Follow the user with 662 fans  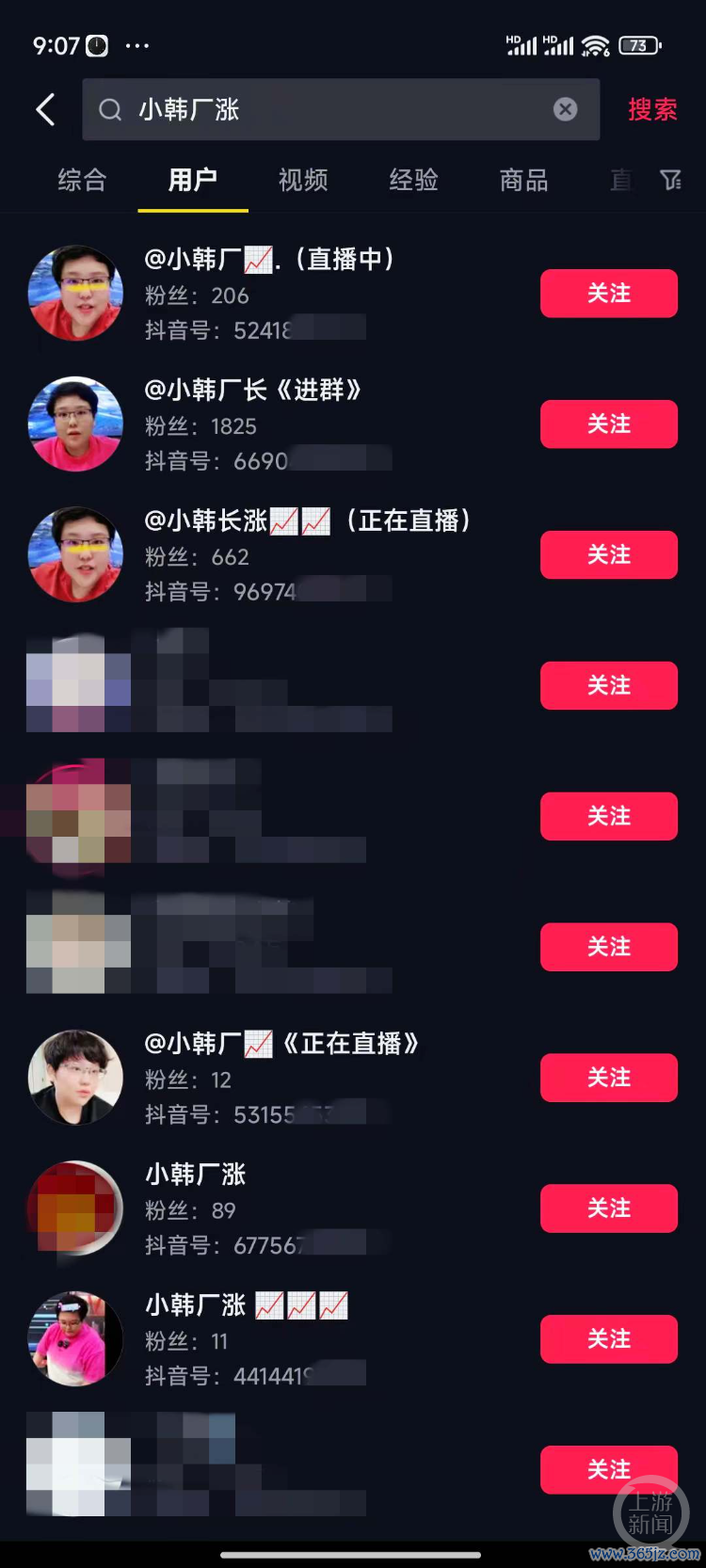click(x=608, y=555)
